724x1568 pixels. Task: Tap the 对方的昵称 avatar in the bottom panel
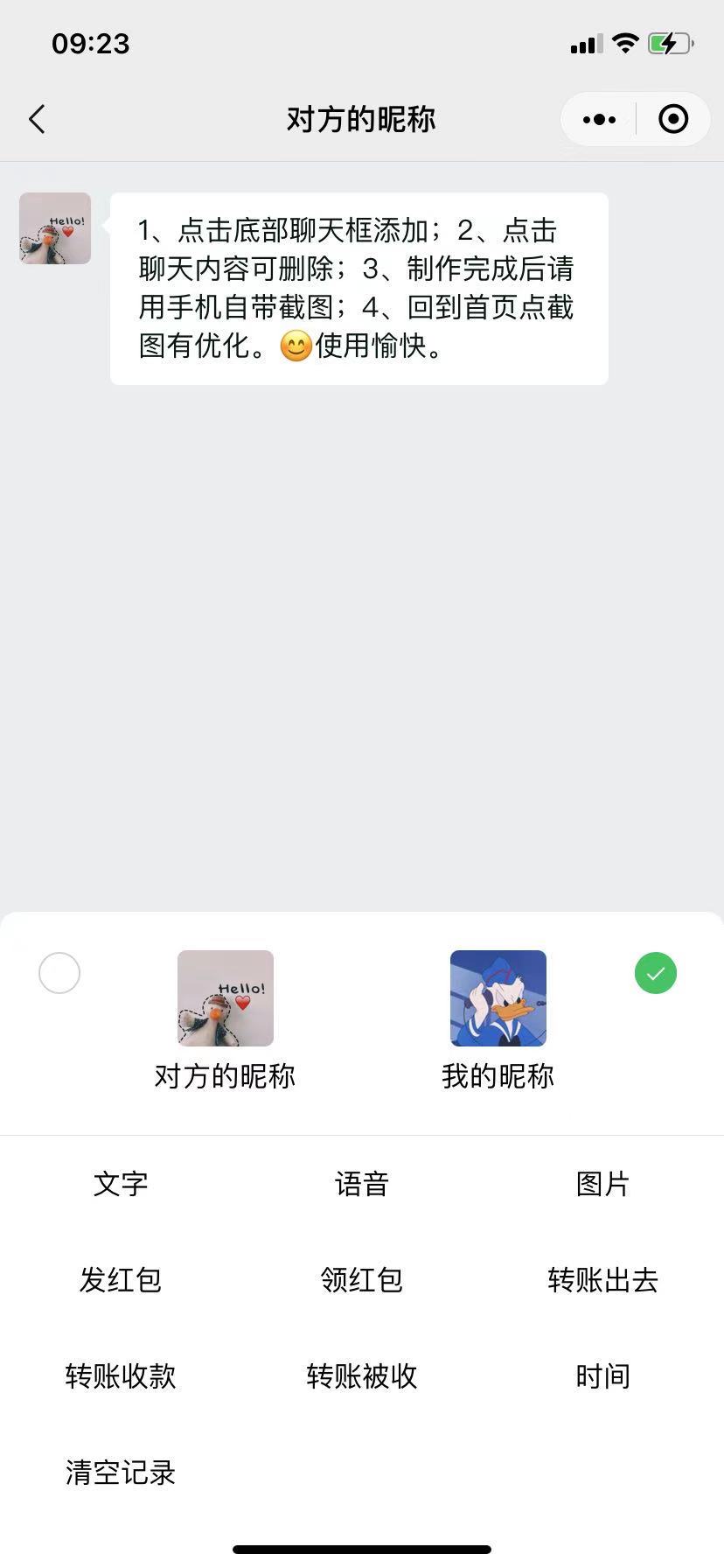[226, 998]
